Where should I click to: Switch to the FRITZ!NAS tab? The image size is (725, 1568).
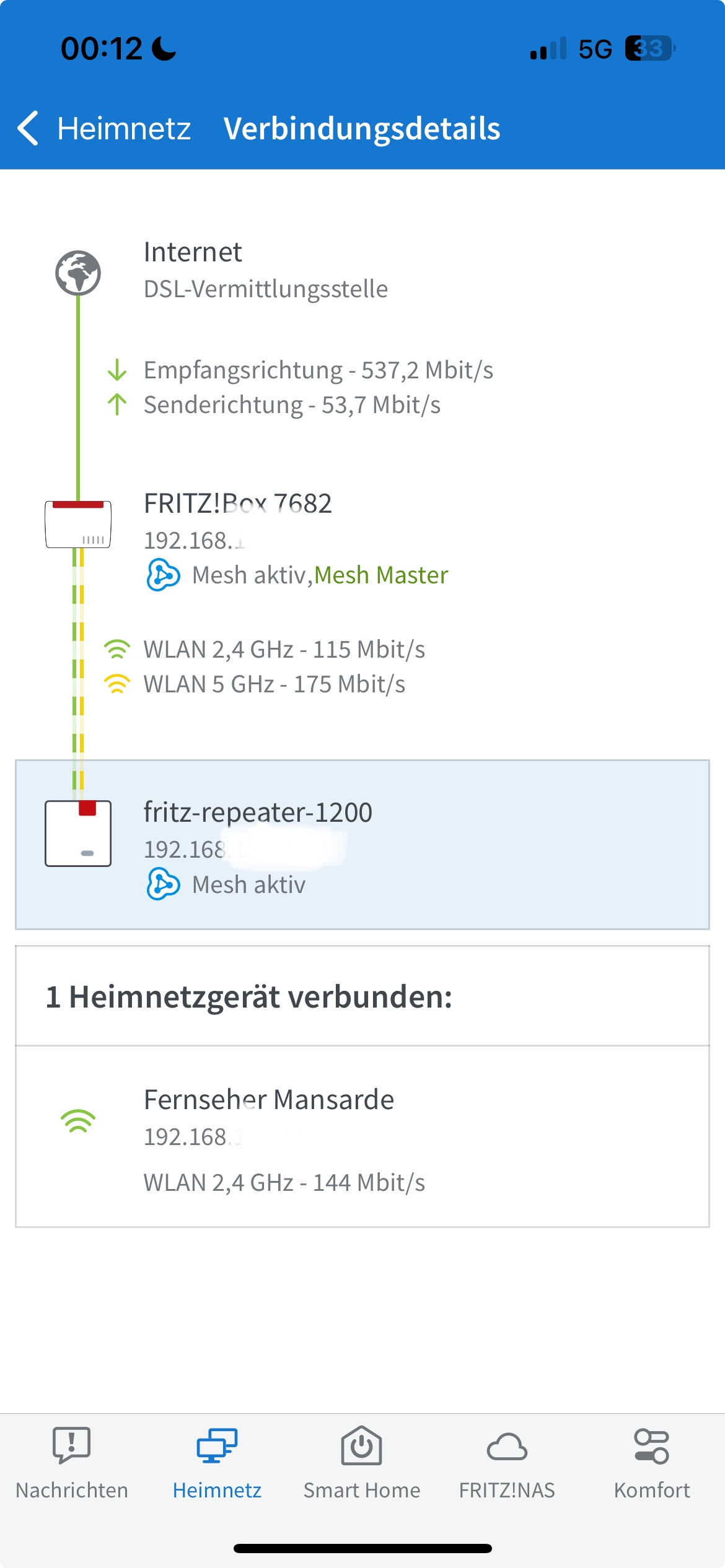pyautogui.click(x=507, y=1463)
